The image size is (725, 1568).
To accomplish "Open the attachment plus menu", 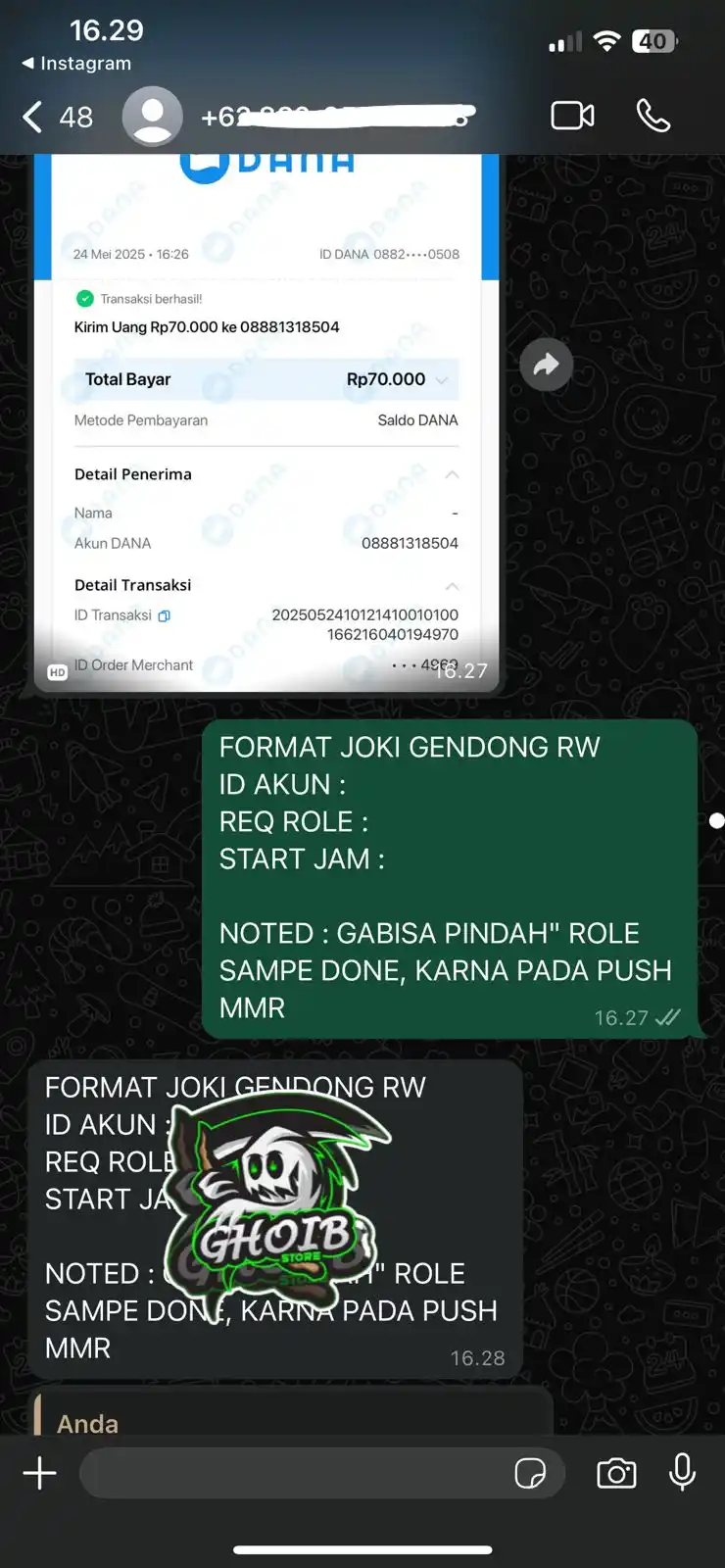I will pos(39,1473).
